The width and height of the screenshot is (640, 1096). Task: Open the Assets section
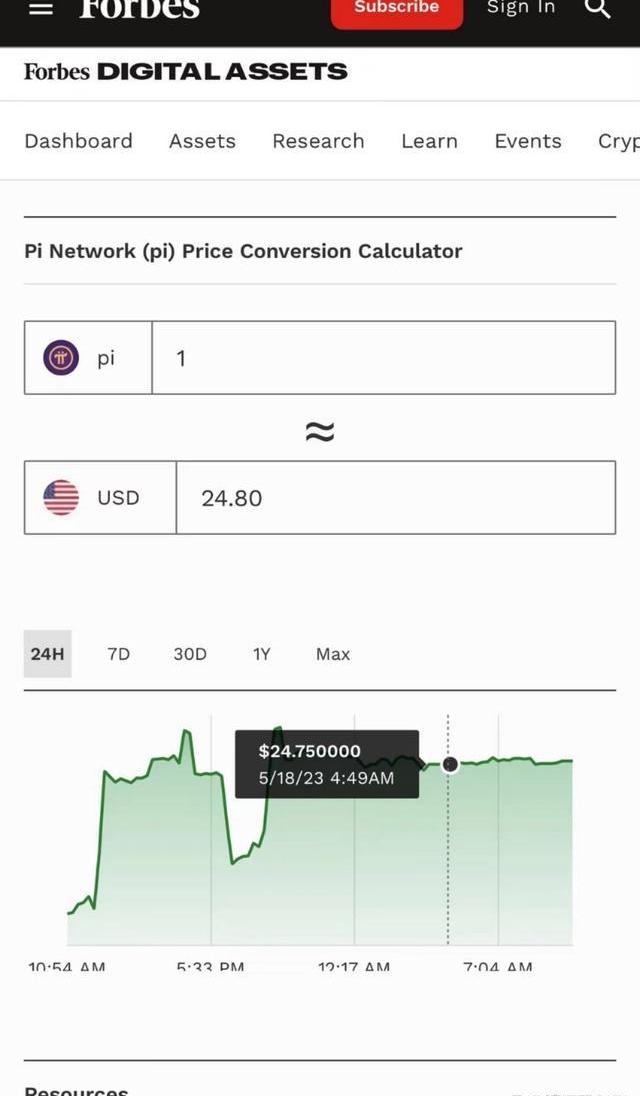tap(202, 141)
